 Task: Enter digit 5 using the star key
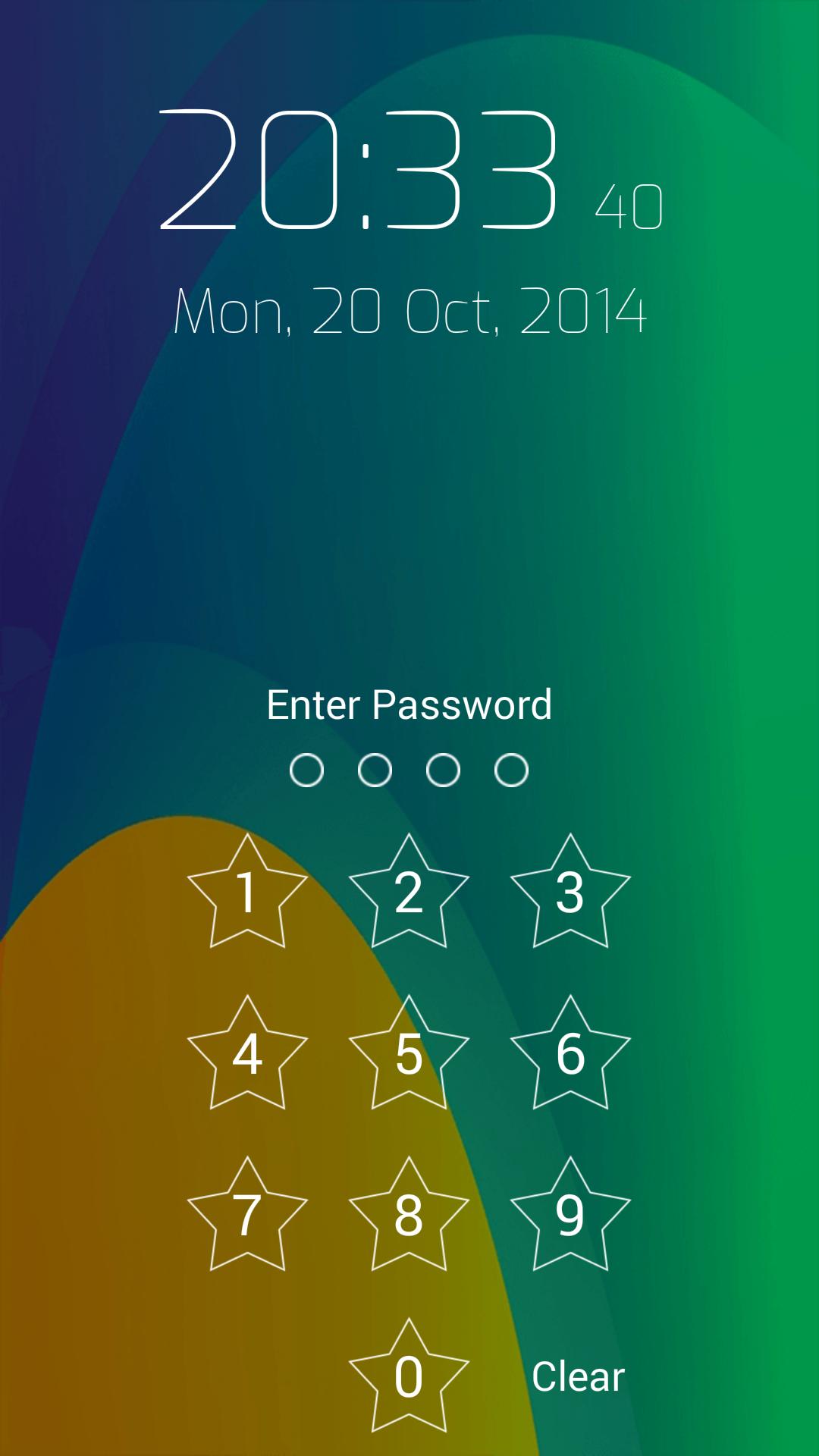point(409,1055)
